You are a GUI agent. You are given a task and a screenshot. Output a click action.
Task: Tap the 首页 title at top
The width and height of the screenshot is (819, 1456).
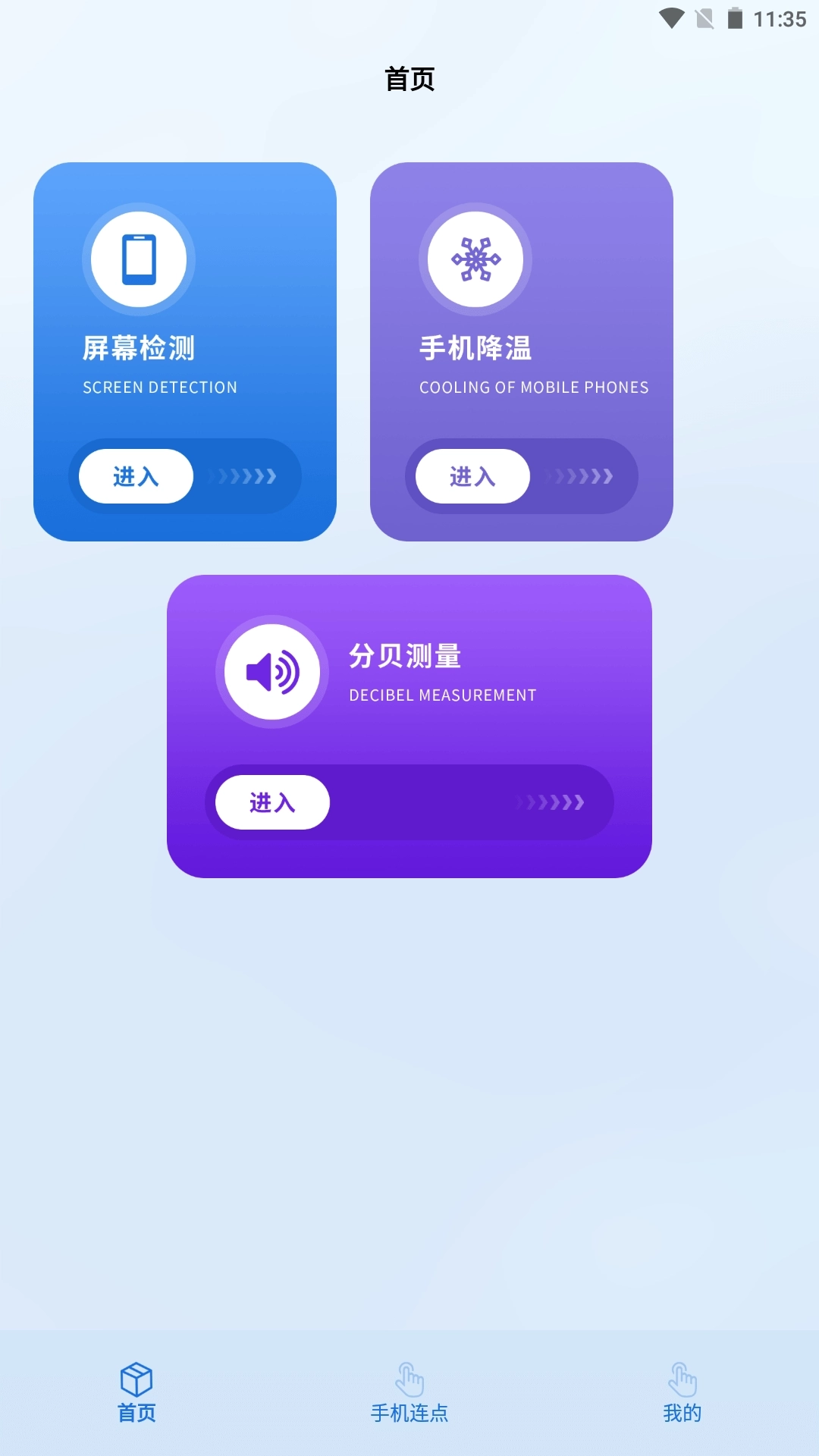pyautogui.click(x=409, y=77)
